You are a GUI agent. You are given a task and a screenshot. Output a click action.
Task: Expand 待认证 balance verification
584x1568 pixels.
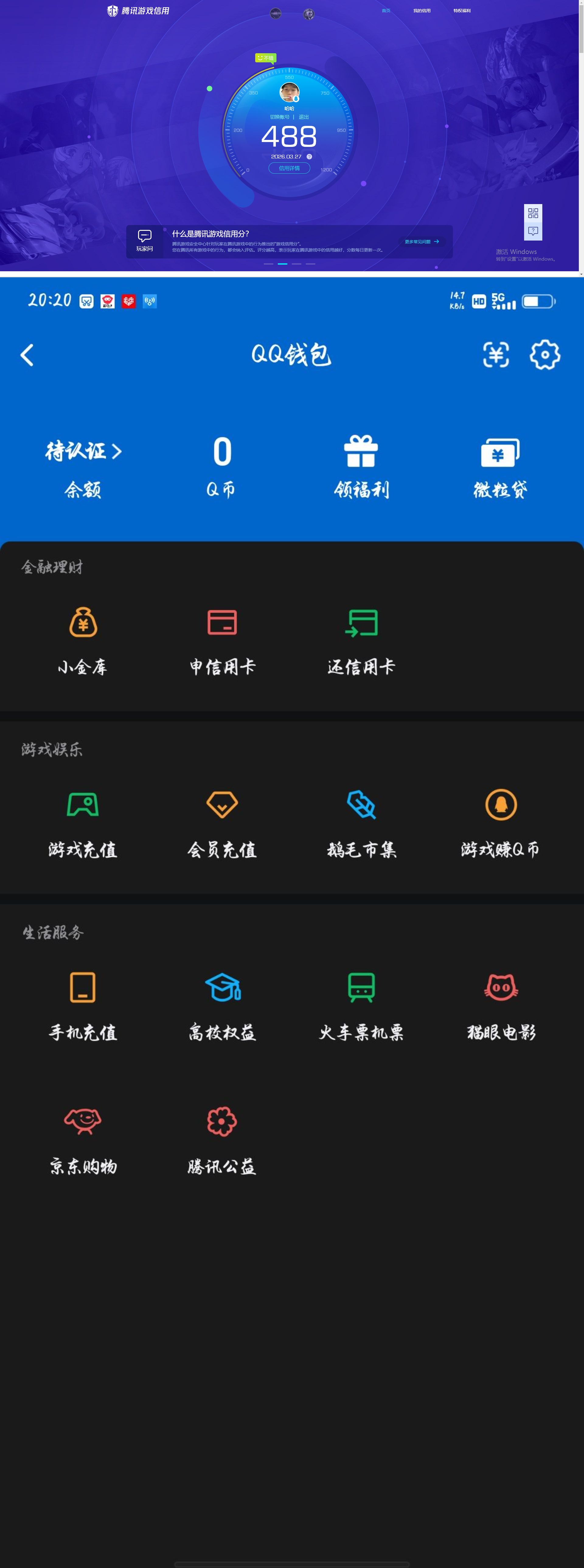click(x=82, y=452)
